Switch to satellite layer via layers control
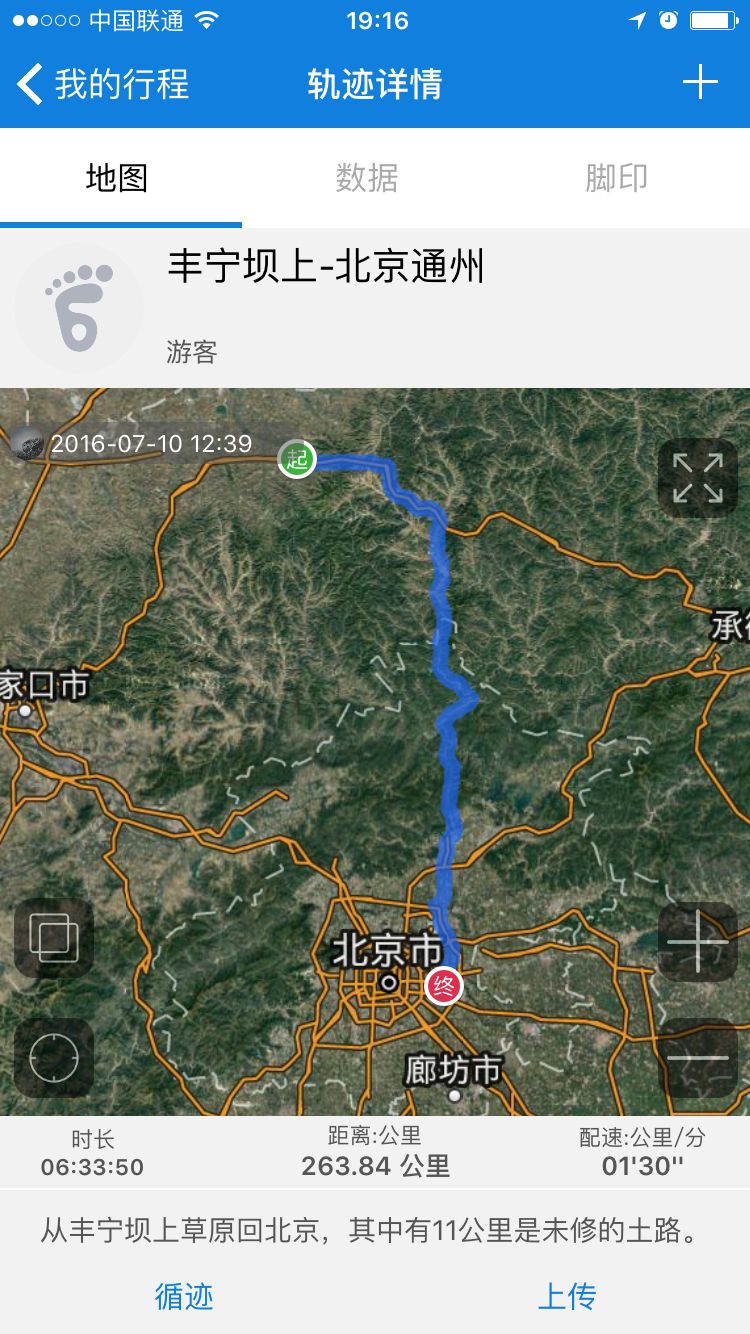The image size is (750, 1334). coord(53,938)
